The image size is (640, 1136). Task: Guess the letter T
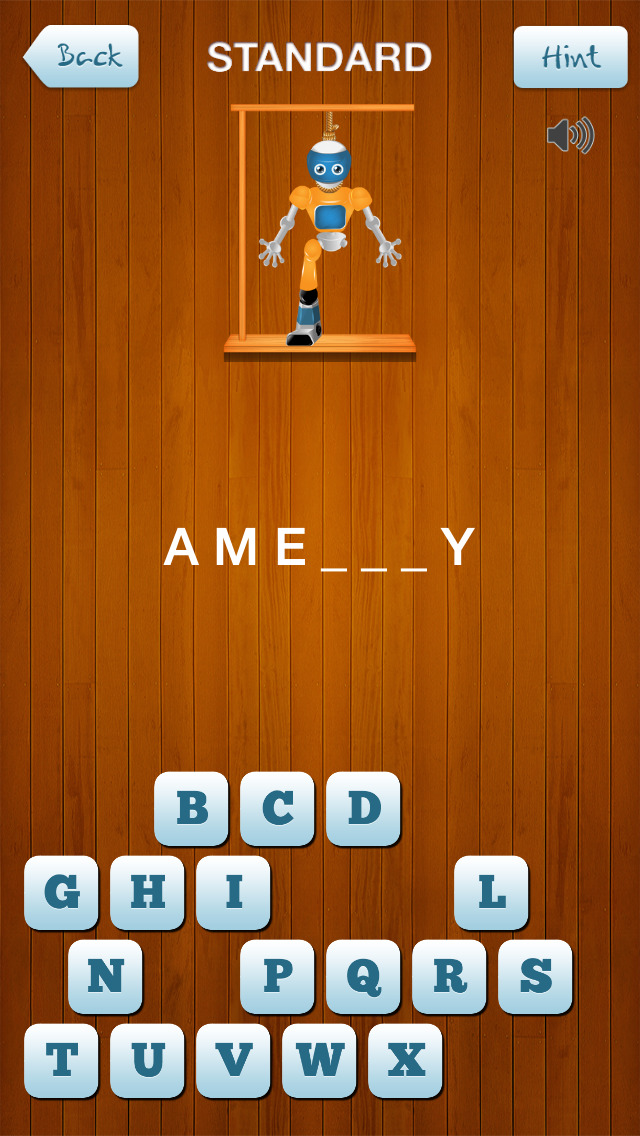click(x=61, y=1060)
